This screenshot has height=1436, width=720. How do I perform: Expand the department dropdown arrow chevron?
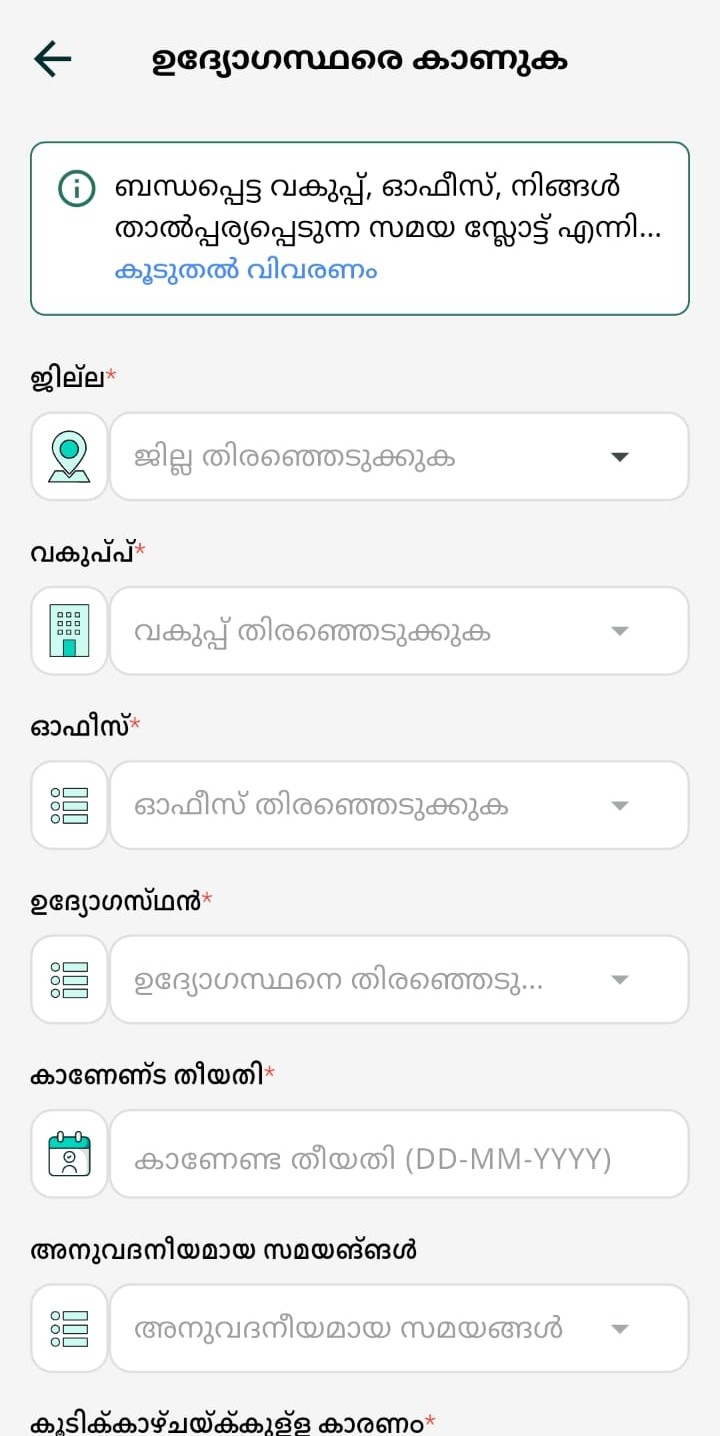pos(620,631)
